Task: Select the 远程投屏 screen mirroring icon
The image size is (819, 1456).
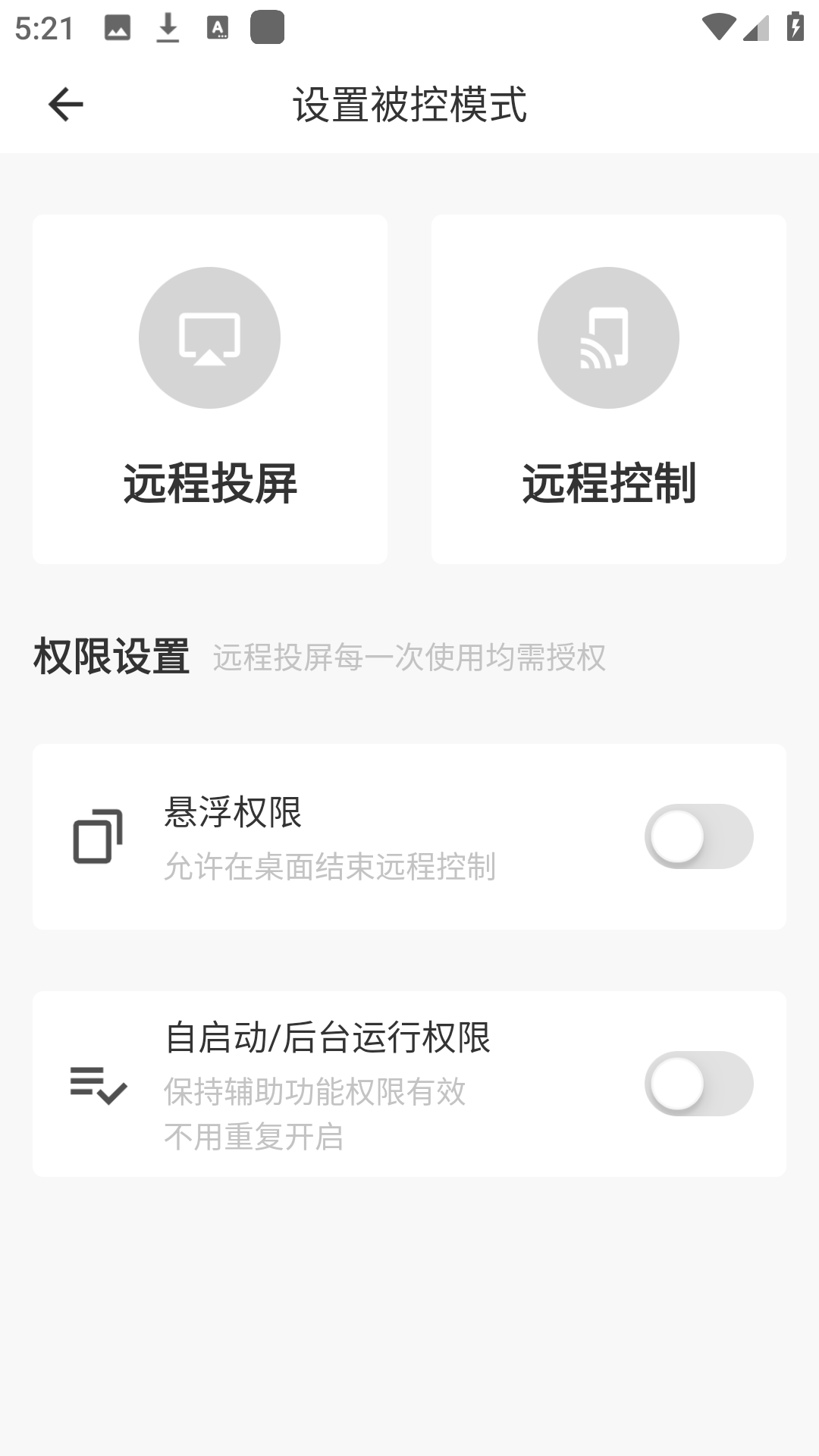Action: pyautogui.click(x=209, y=337)
